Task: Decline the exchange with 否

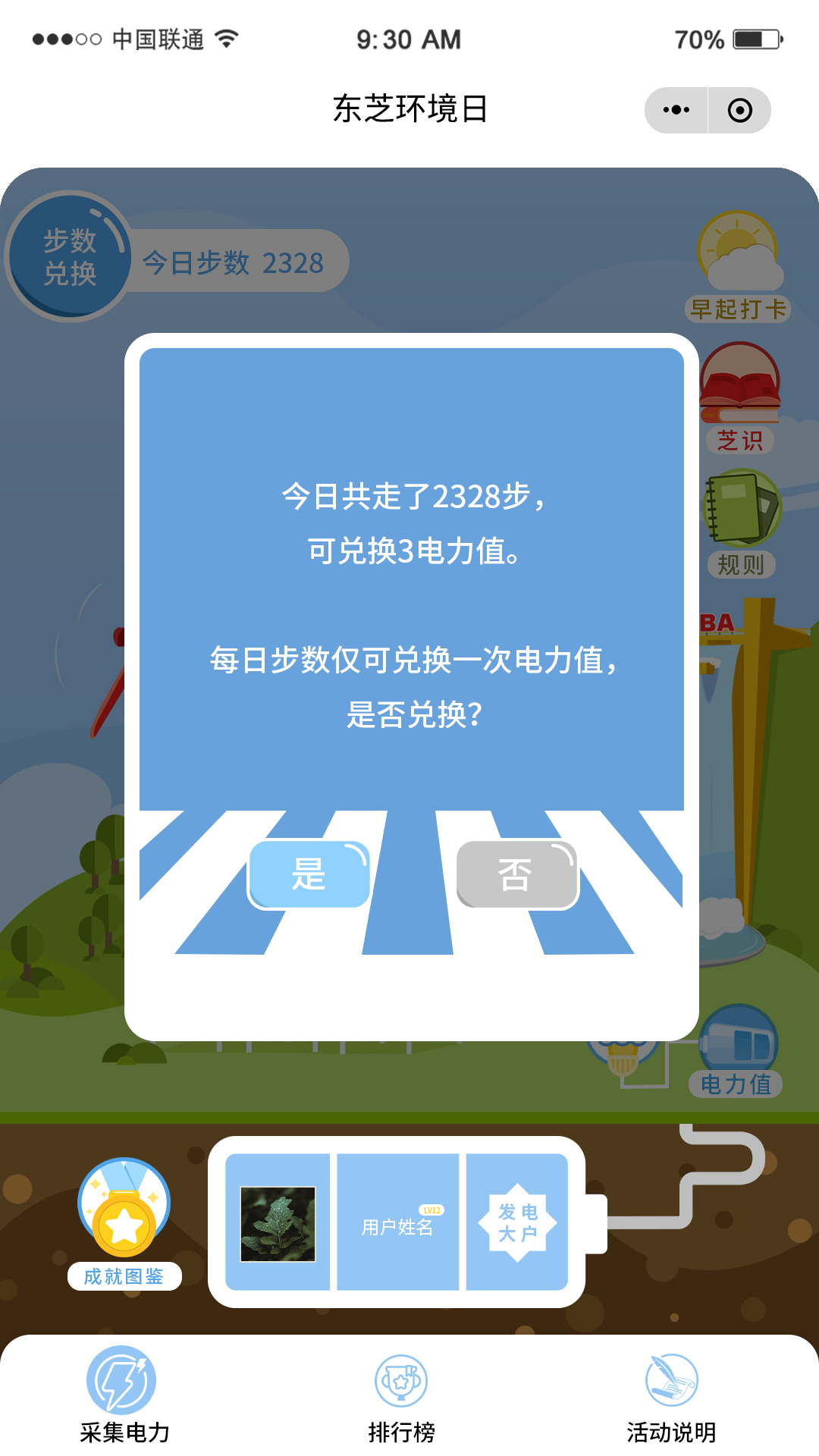Action: pos(517,874)
